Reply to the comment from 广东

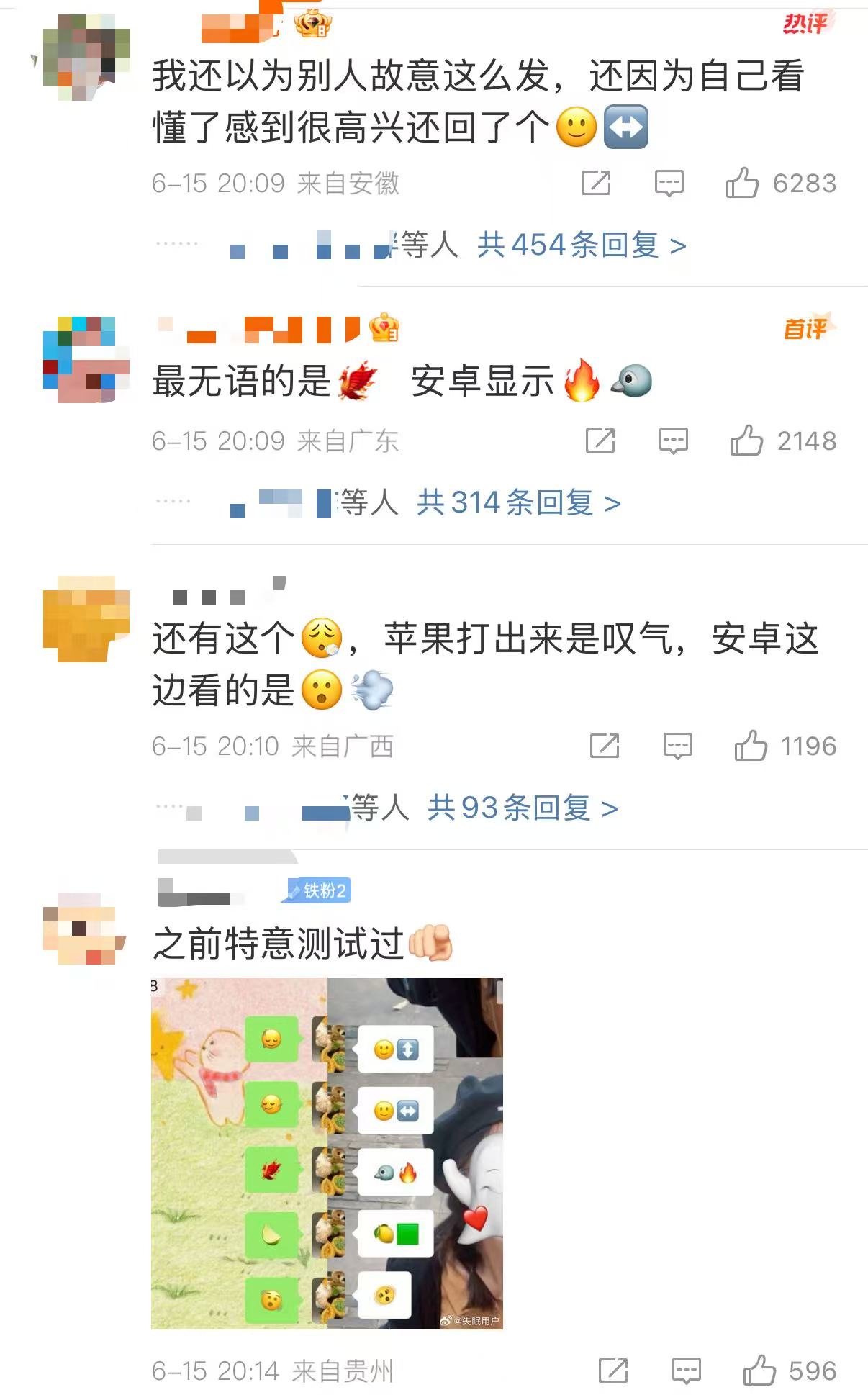pyautogui.click(x=673, y=441)
